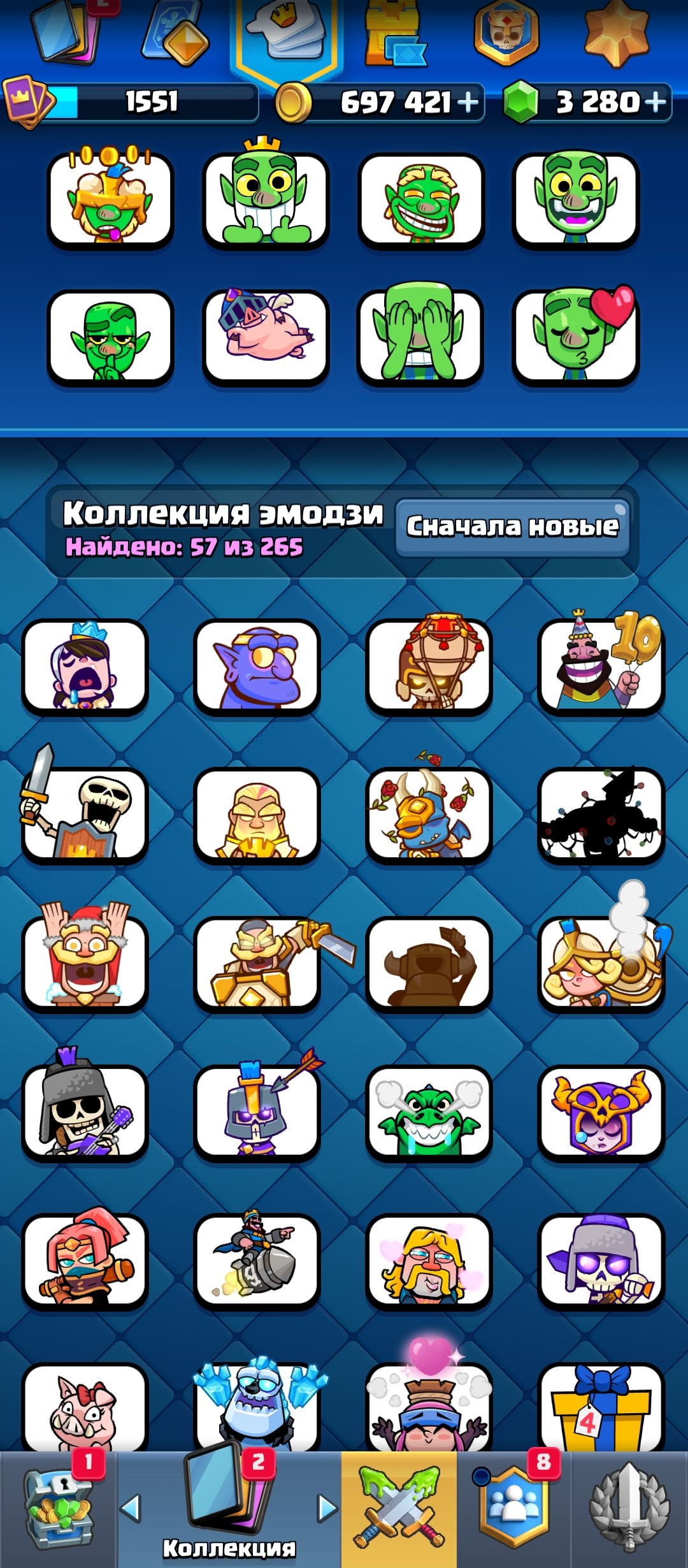Select the blue goblin with monocle emote
Screen dimensions: 688x1568
coord(257,666)
